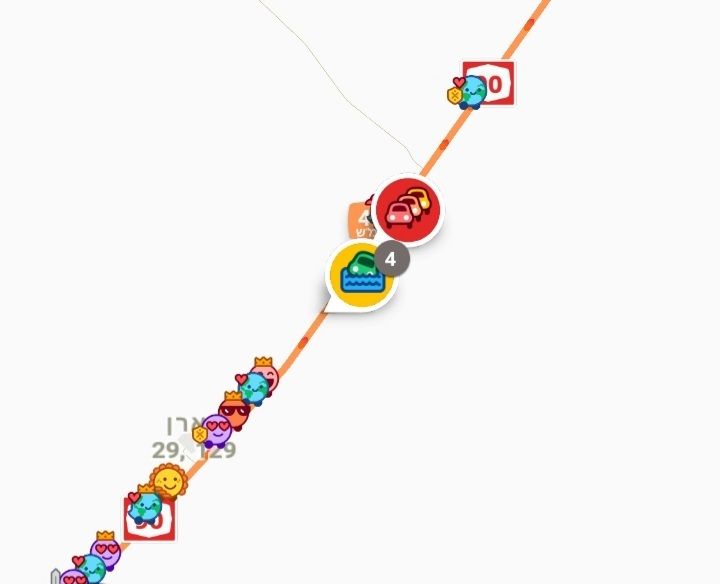Viewport: 720px width, 584px height.
Task: Open the yellow flood hazard report pin
Action: pyautogui.click(x=360, y=274)
